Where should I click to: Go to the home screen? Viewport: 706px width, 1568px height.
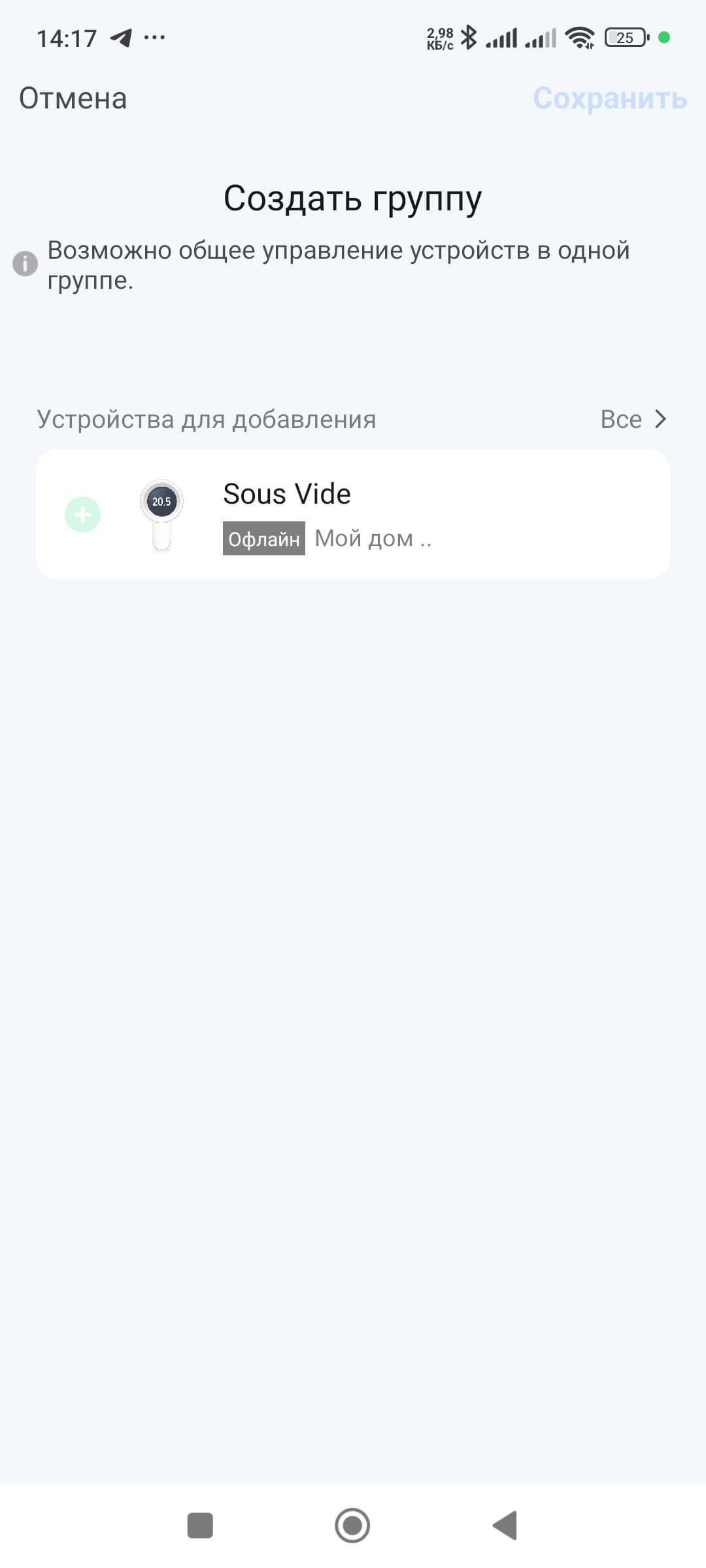352,1526
